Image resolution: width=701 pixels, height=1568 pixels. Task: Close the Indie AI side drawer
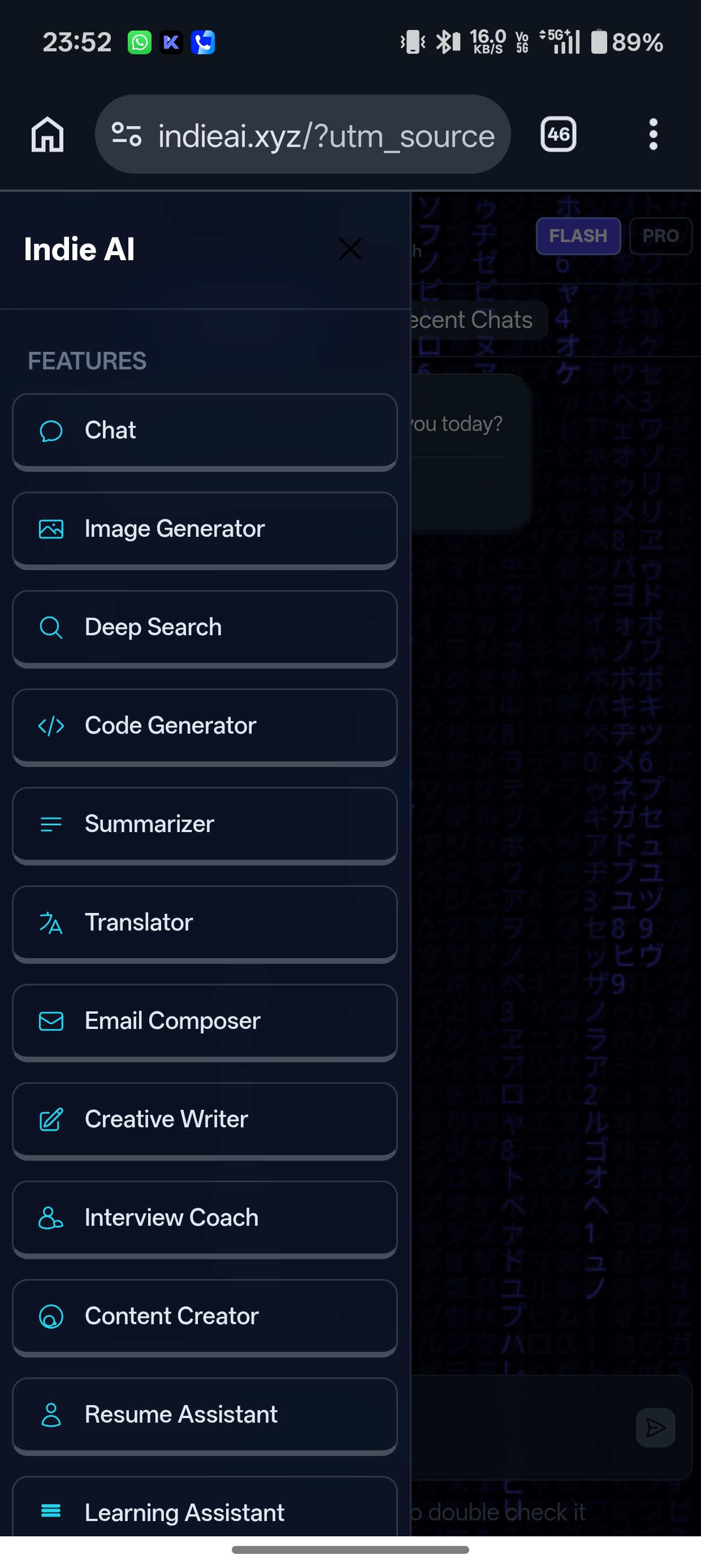click(x=350, y=249)
